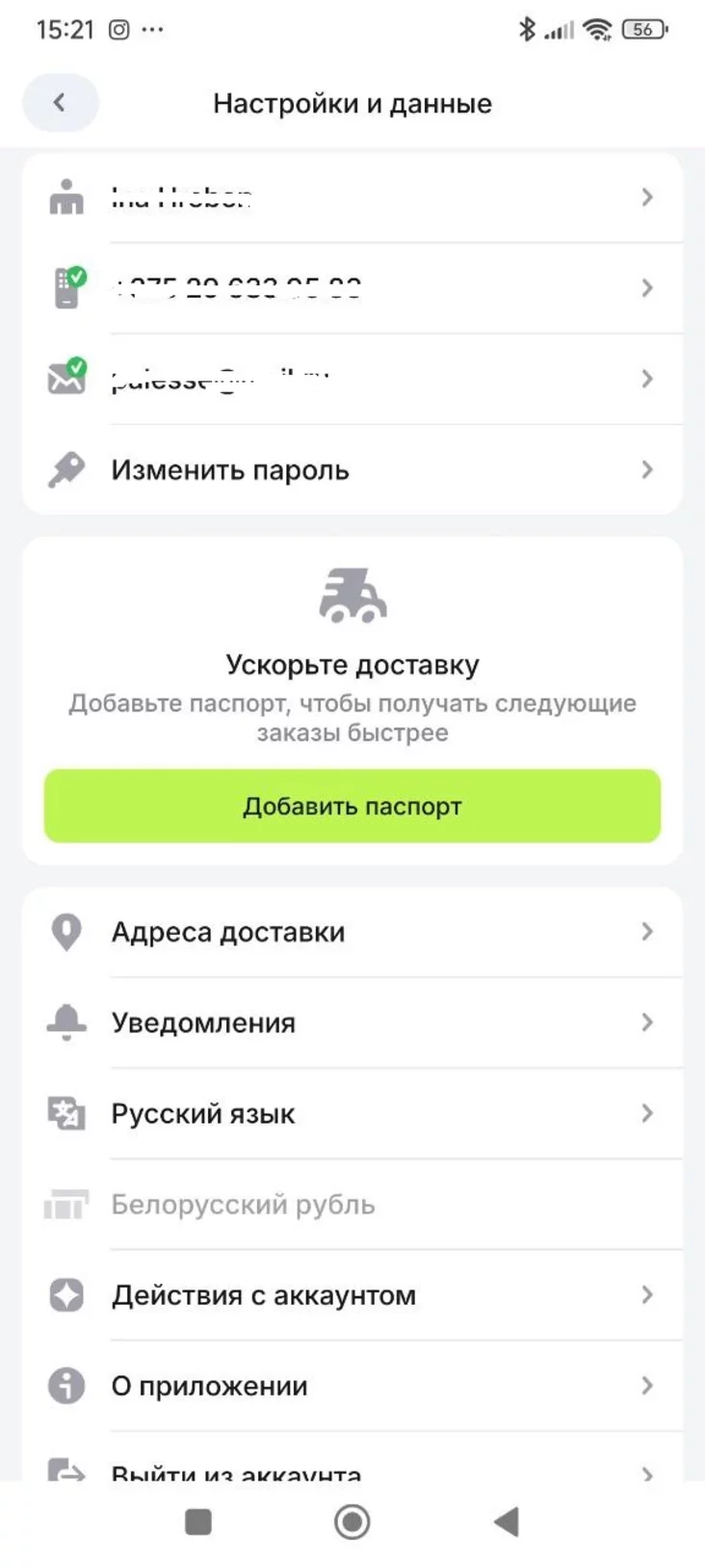Open the profile name row
The height and width of the screenshot is (1568, 705).
[x=352, y=198]
